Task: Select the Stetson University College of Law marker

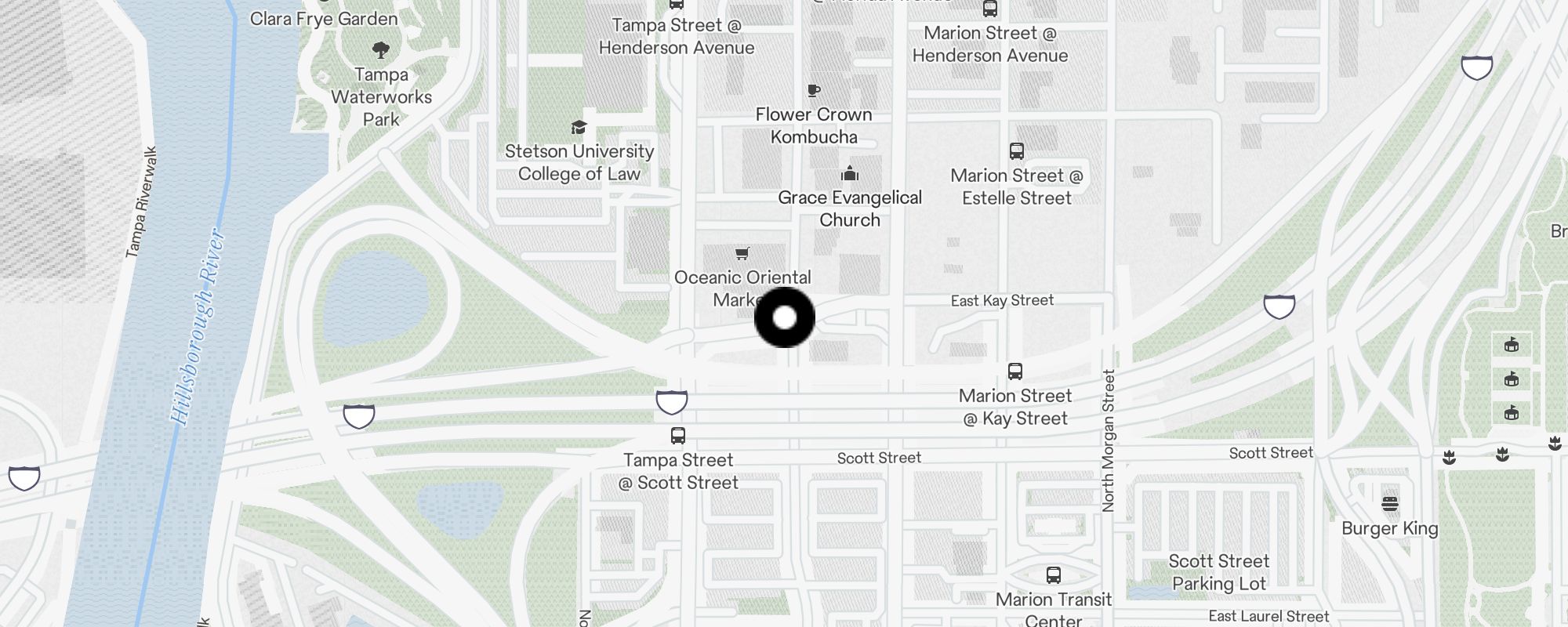Action: [x=579, y=128]
